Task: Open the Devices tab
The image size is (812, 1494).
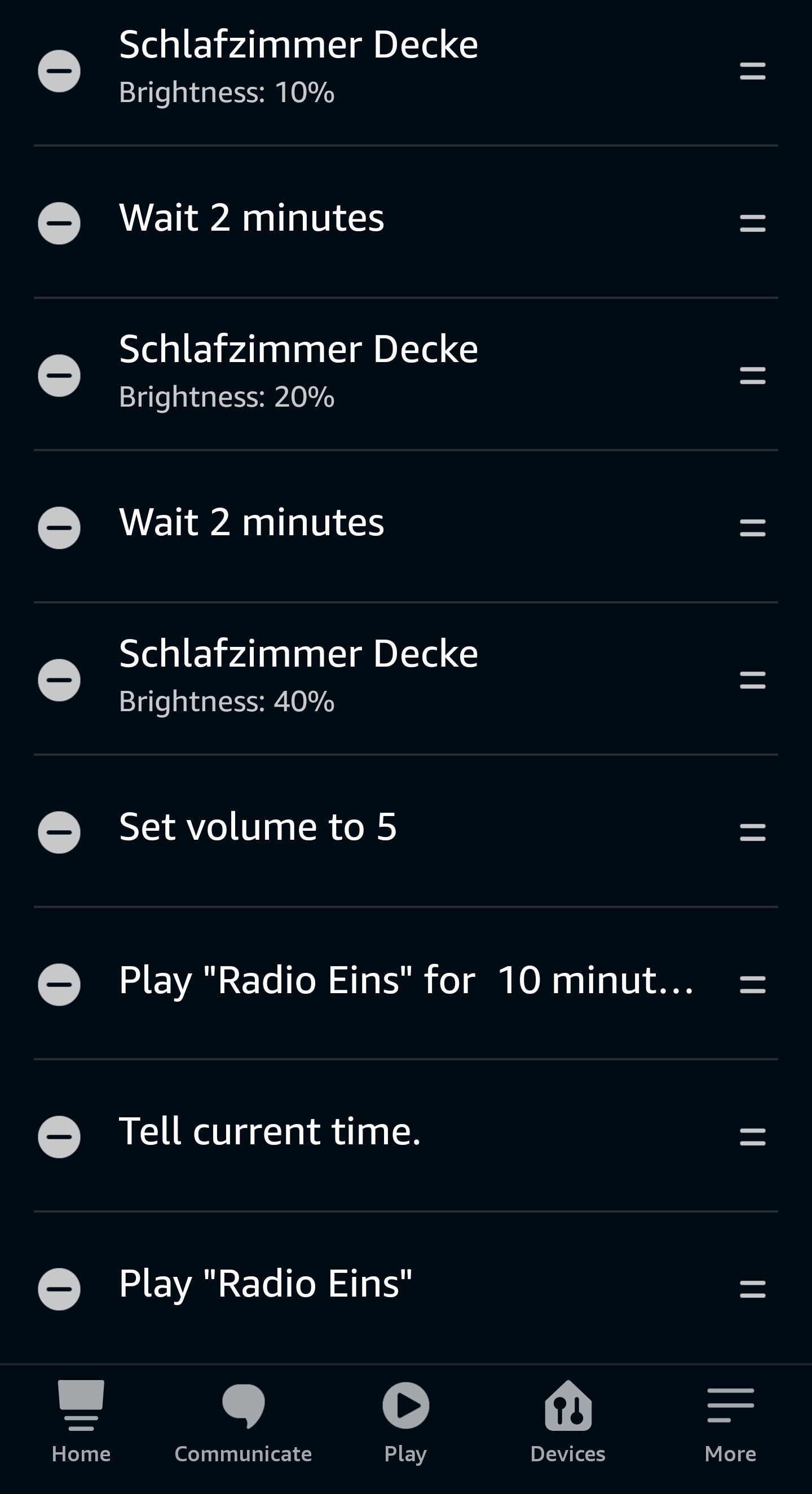Action: point(568,1421)
